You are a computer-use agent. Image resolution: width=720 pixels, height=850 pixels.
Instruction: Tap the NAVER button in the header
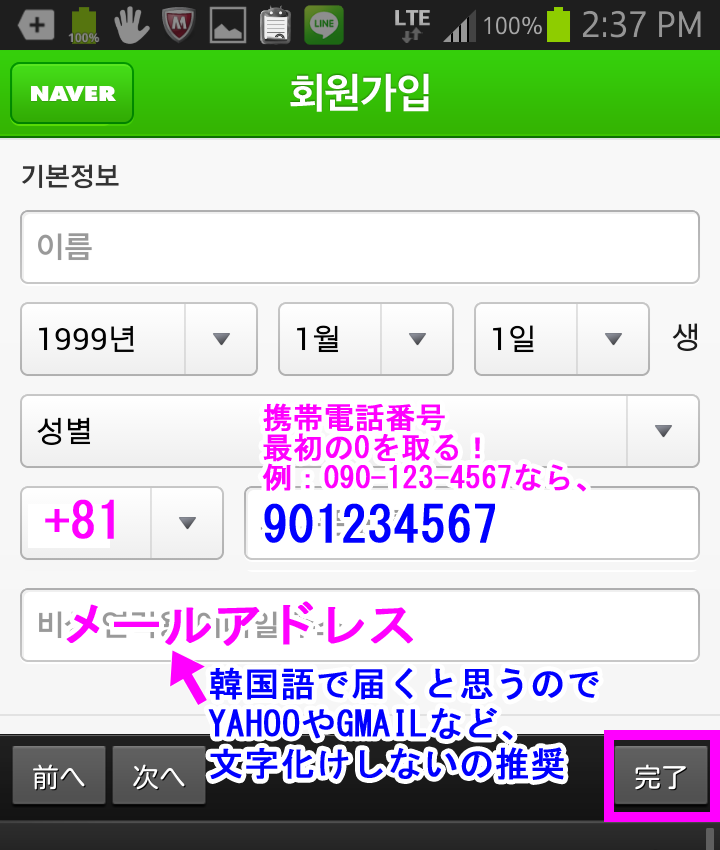pyautogui.click(x=72, y=94)
